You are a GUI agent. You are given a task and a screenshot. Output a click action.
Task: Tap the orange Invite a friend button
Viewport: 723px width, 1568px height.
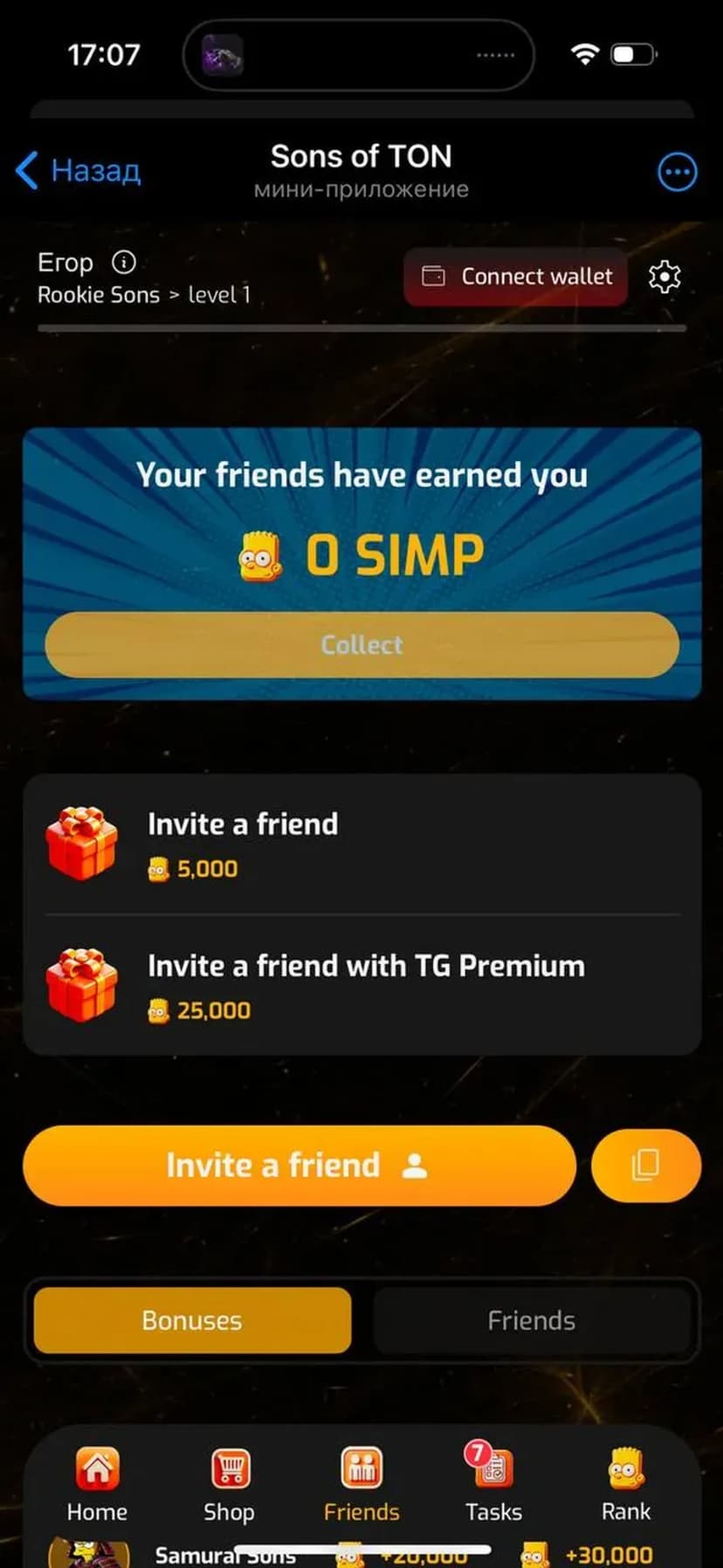click(x=299, y=1166)
